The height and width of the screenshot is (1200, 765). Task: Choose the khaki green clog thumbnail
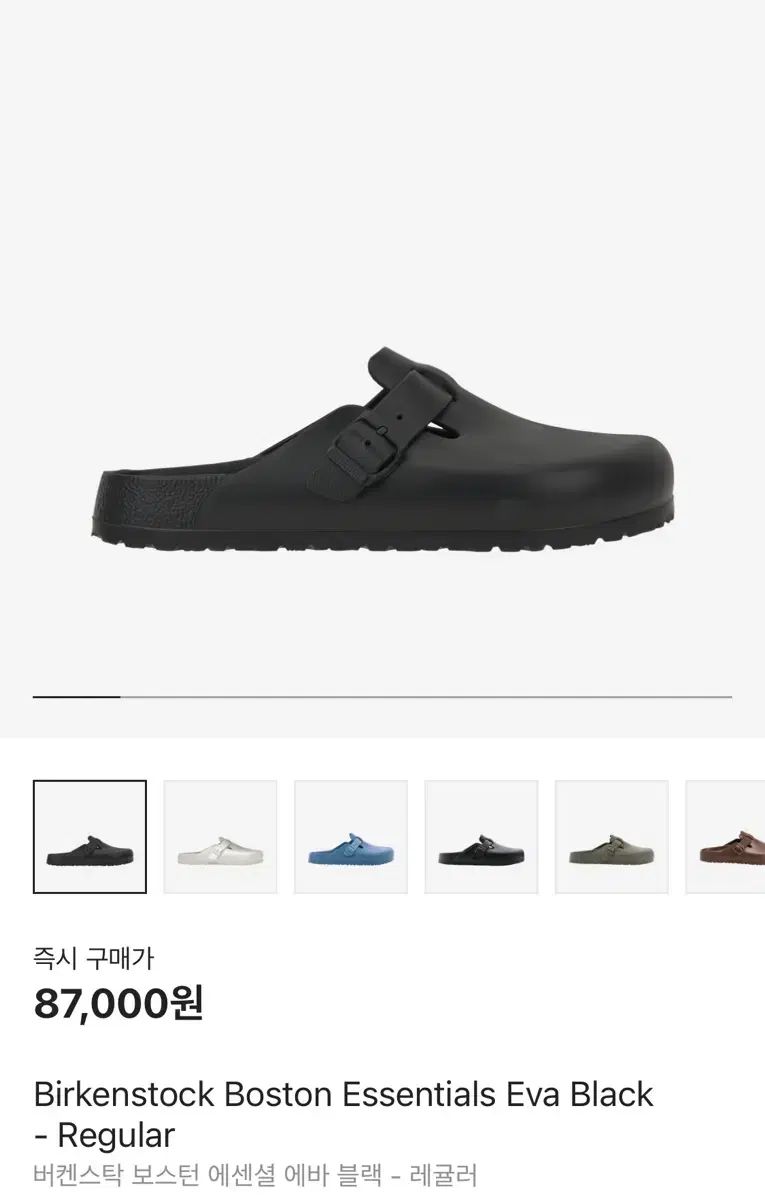pyautogui.click(x=611, y=837)
